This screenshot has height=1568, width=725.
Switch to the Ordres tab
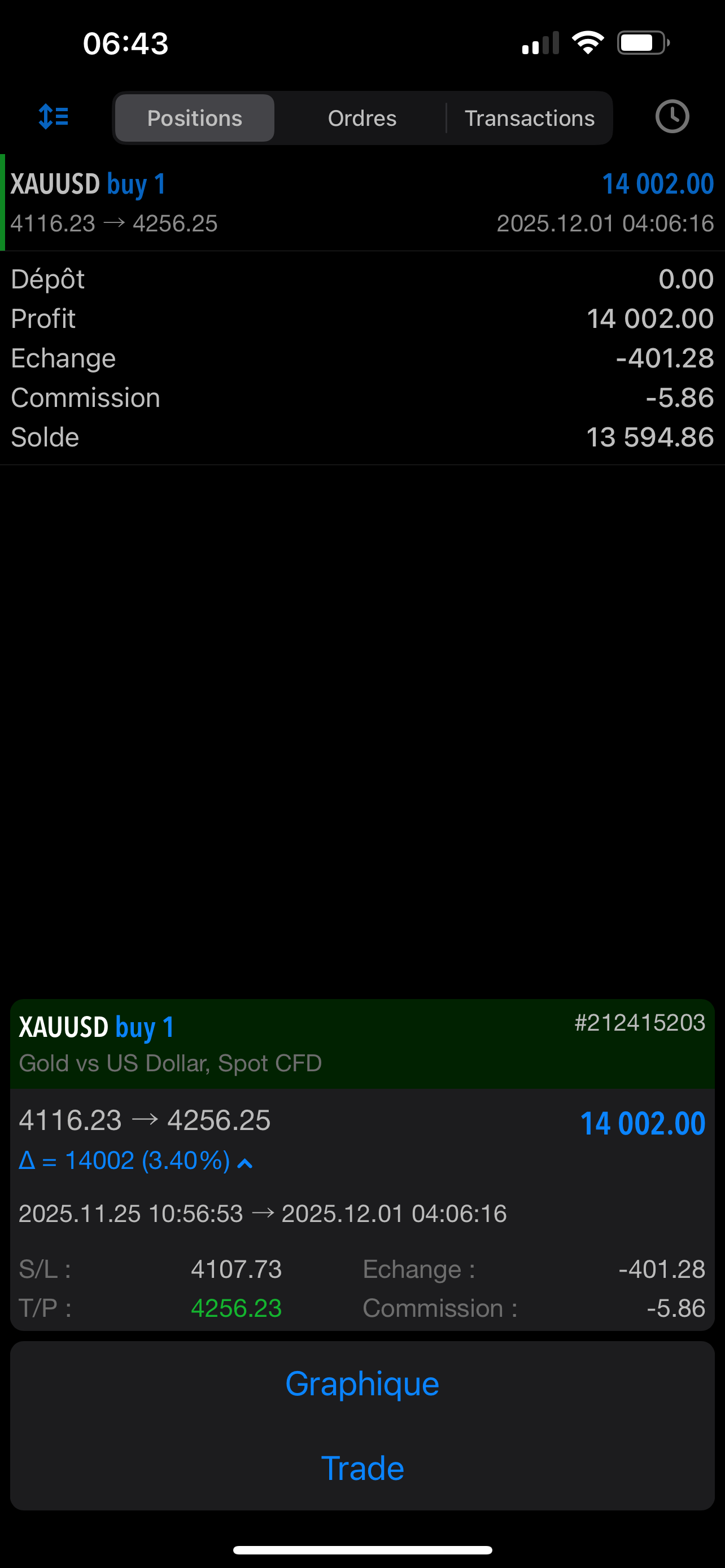pyautogui.click(x=362, y=118)
